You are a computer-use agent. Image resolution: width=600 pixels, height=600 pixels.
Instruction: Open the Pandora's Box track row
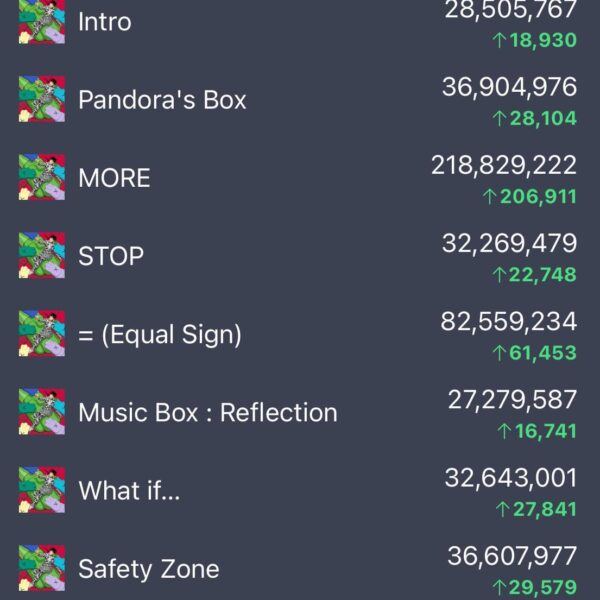coord(162,100)
